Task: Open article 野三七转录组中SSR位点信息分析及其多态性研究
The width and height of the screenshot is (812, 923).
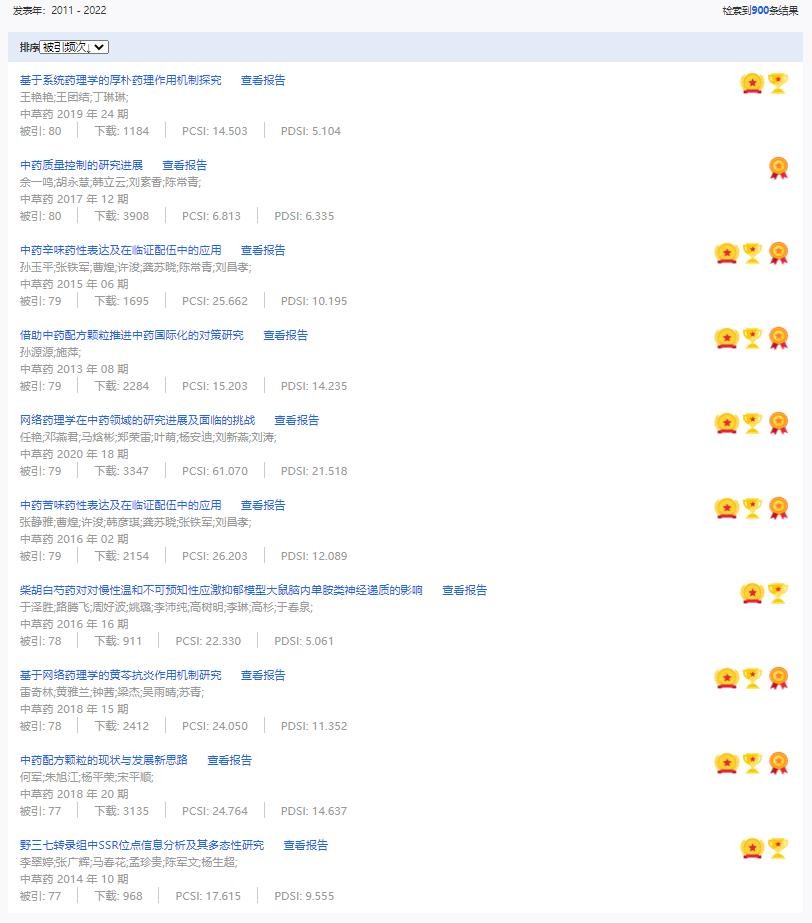Action: tap(142, 845)
